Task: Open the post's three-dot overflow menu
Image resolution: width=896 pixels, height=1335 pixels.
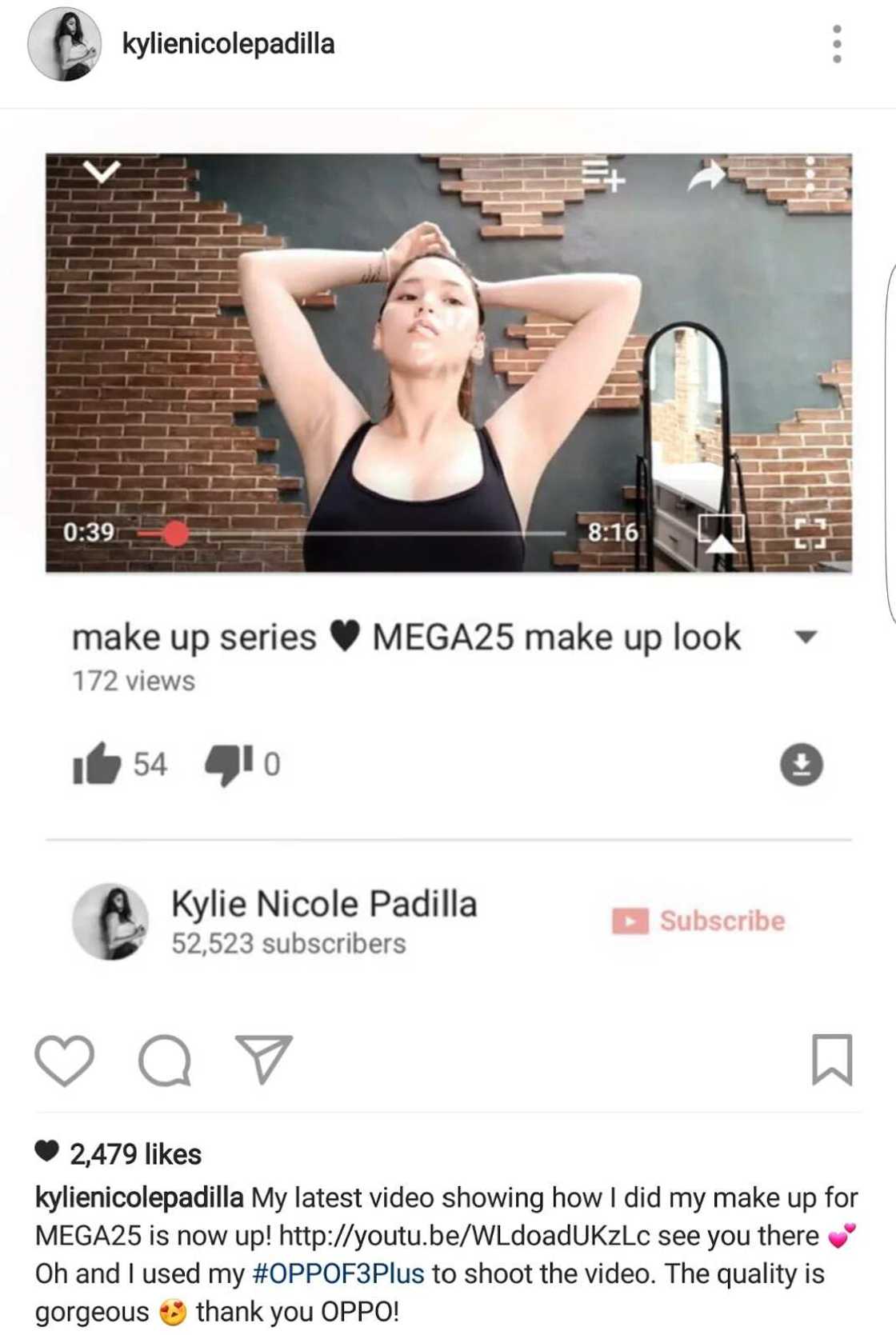Action: (837, 44)
